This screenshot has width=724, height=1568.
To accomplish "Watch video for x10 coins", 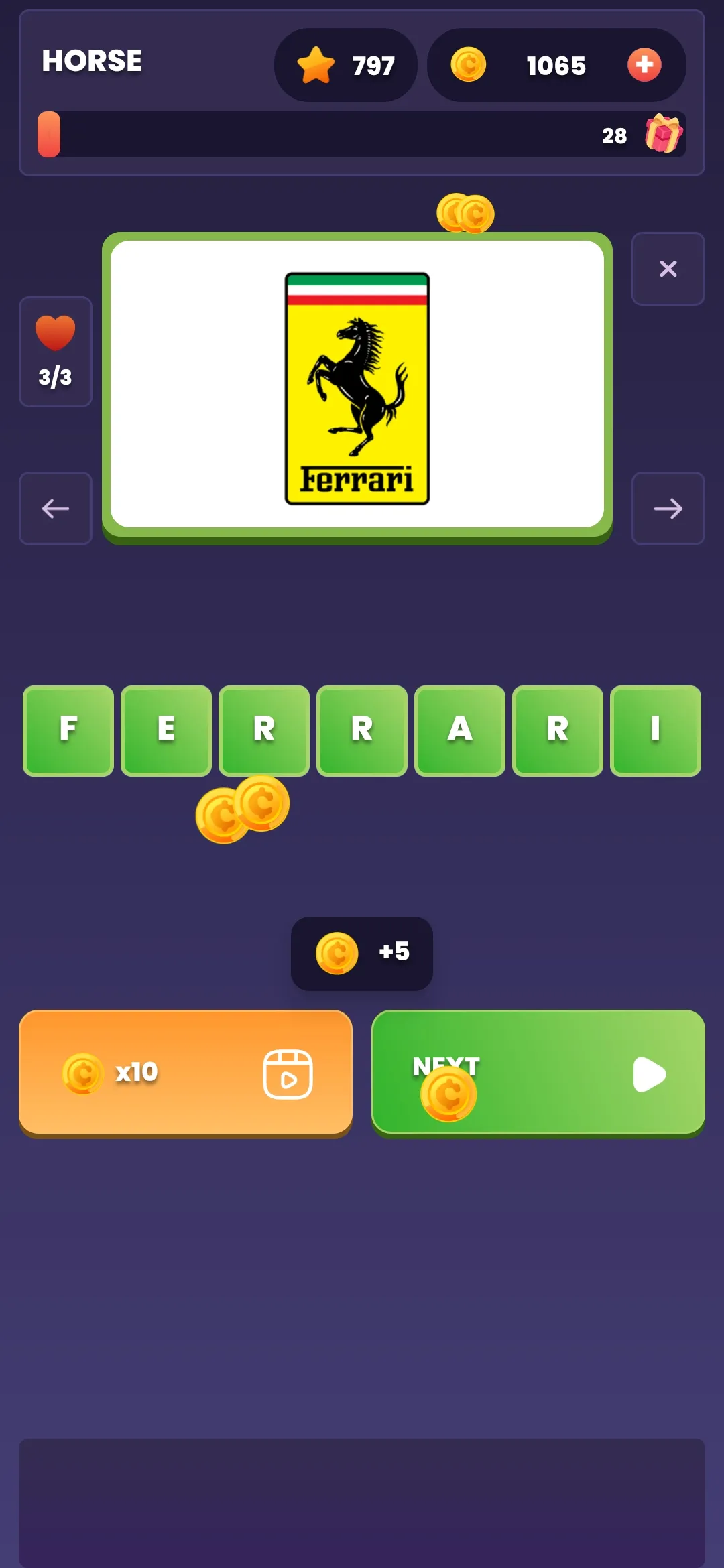I will tap(186, 1072).
